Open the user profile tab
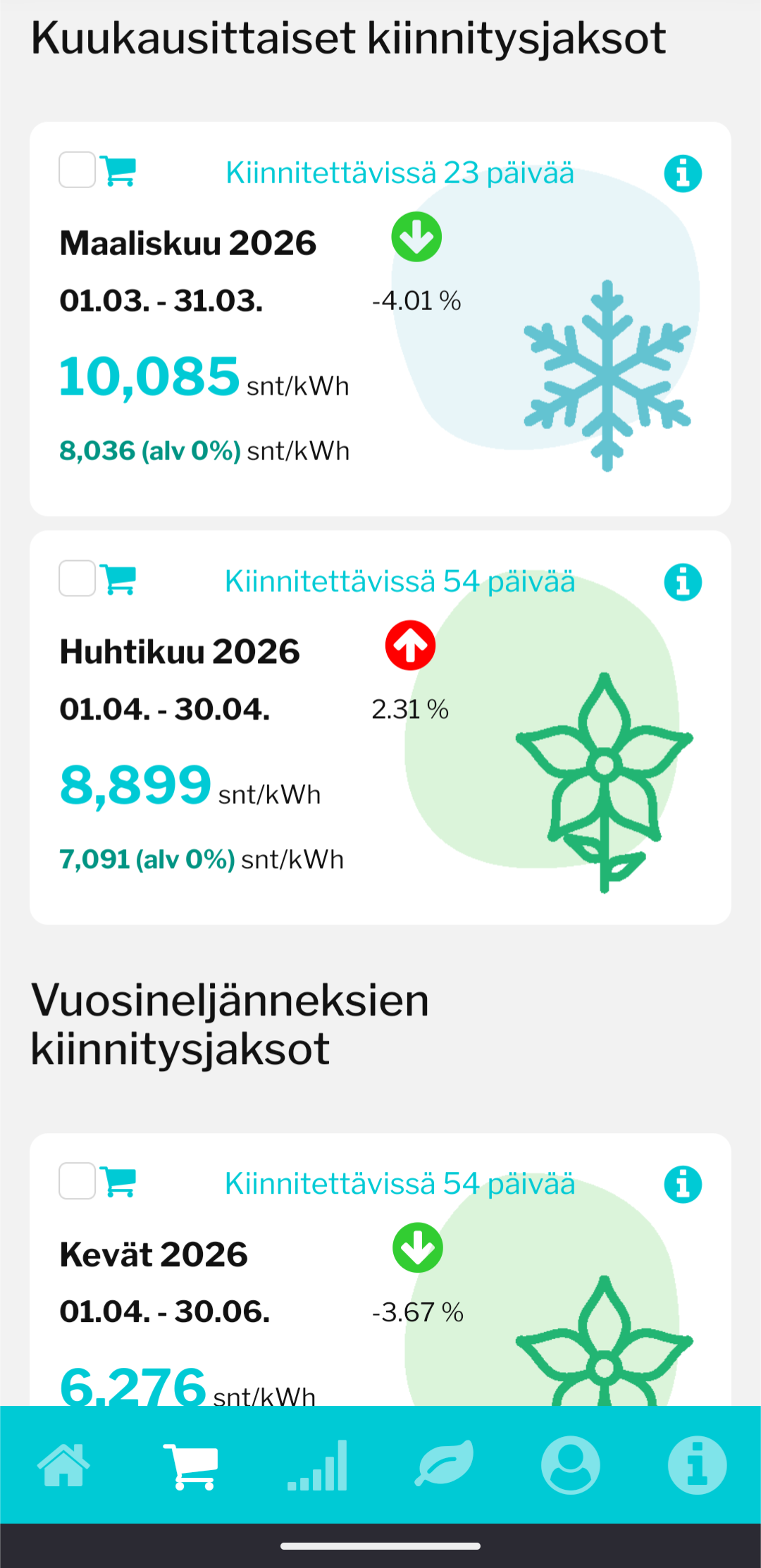Screen dimensions: 761x1568 tap(571, 1466)
